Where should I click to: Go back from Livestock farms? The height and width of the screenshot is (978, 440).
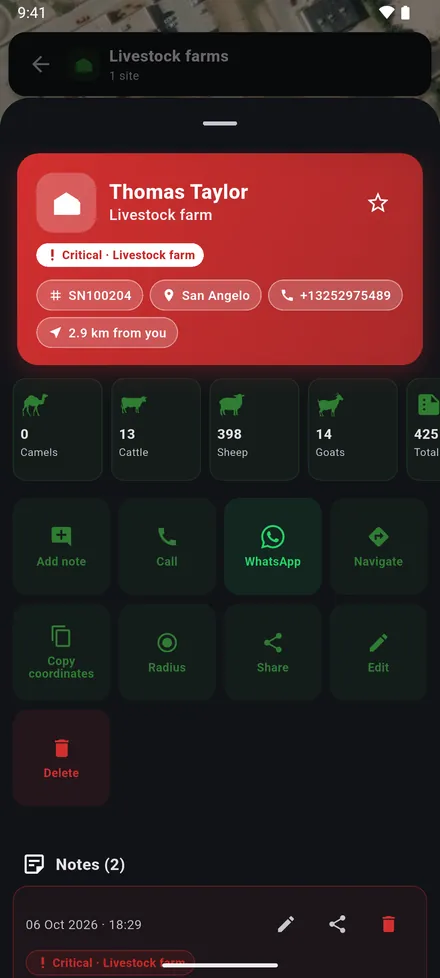(x=41, y=64)
